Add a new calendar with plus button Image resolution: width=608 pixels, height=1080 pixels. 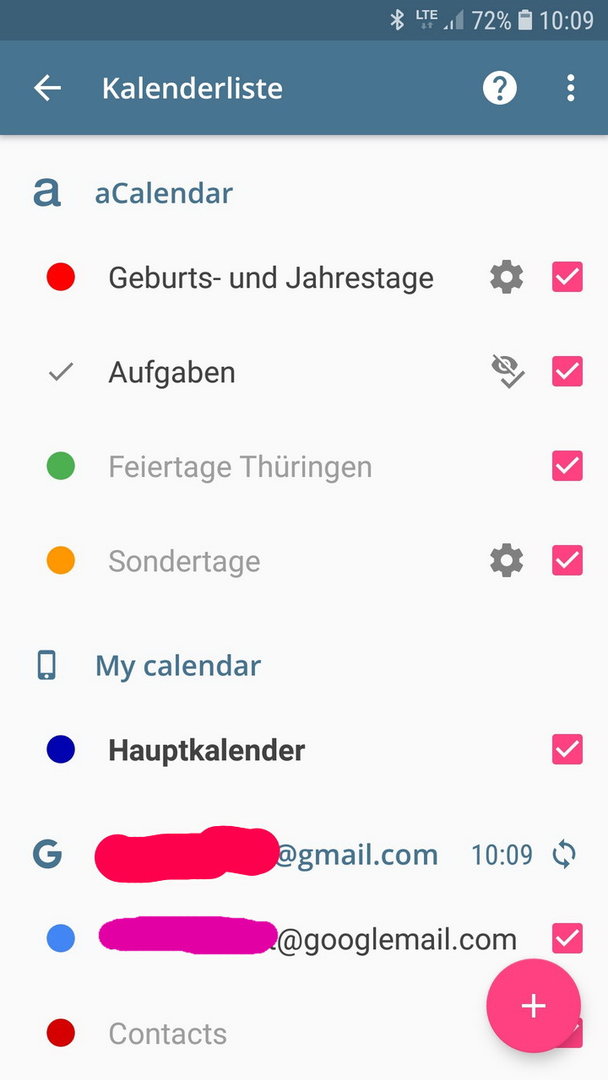[534, 1006]
